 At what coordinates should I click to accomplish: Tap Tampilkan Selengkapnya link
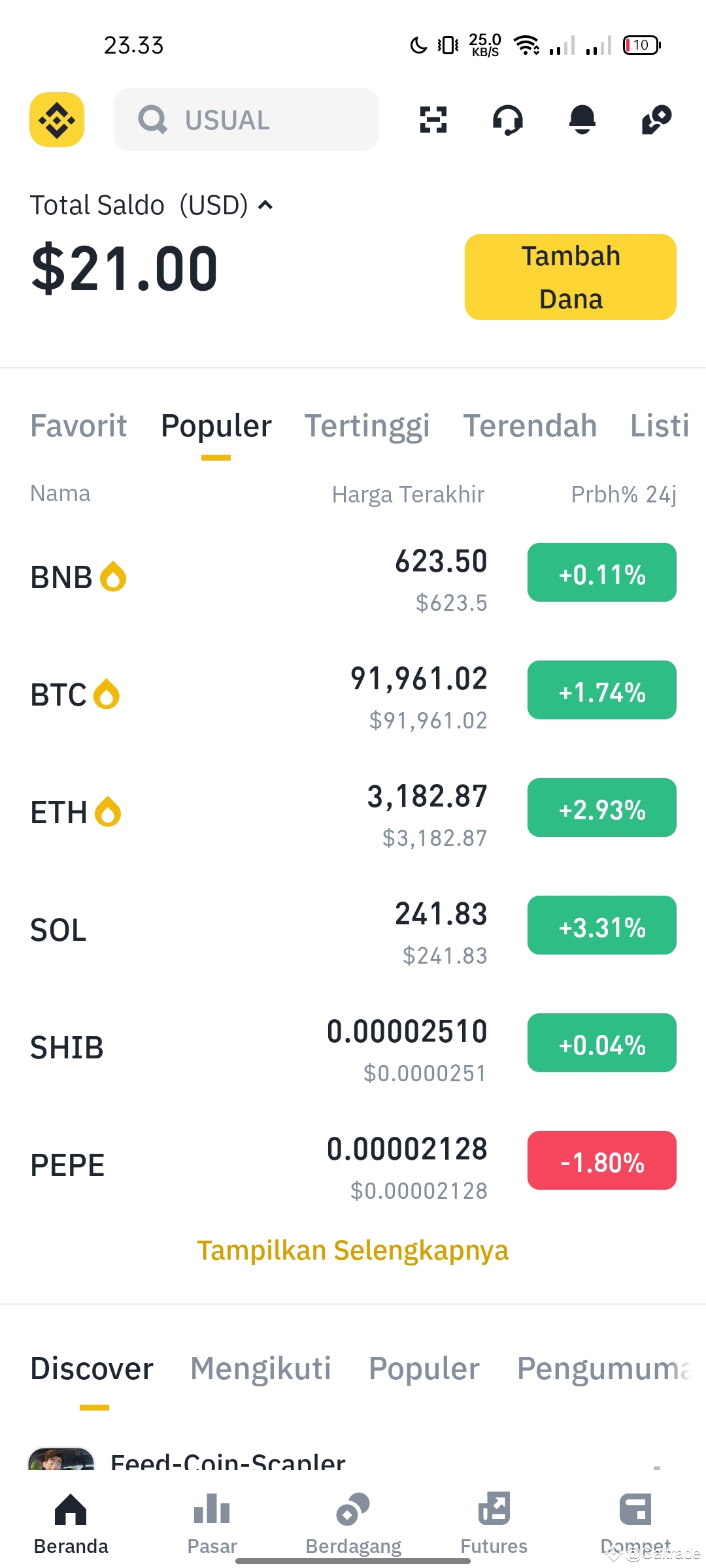[x=353, y=1250]
